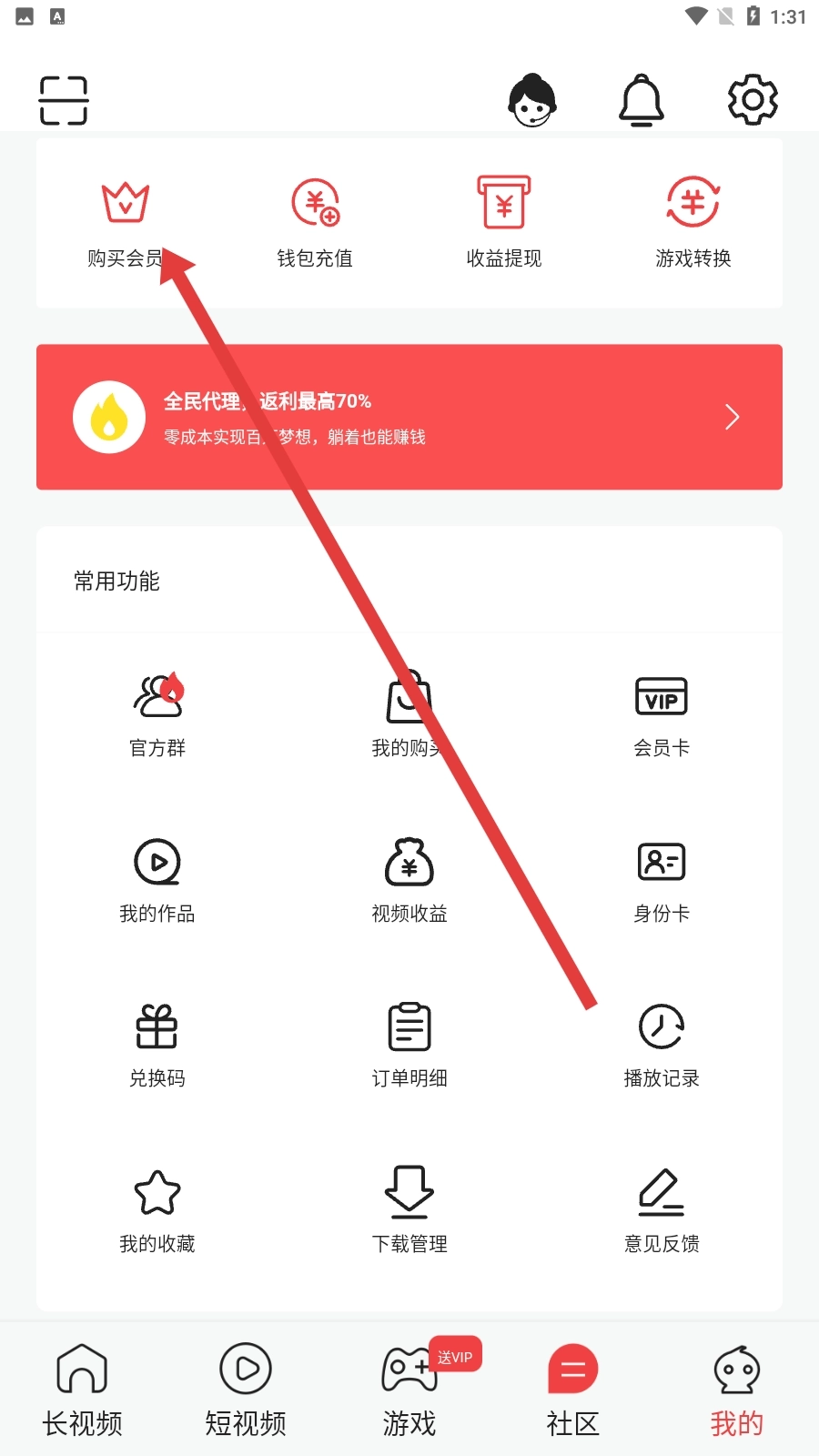This screenshot has height=1456, width=819.
Task: Switch to the 短视频 tab
Action: 246,1389
